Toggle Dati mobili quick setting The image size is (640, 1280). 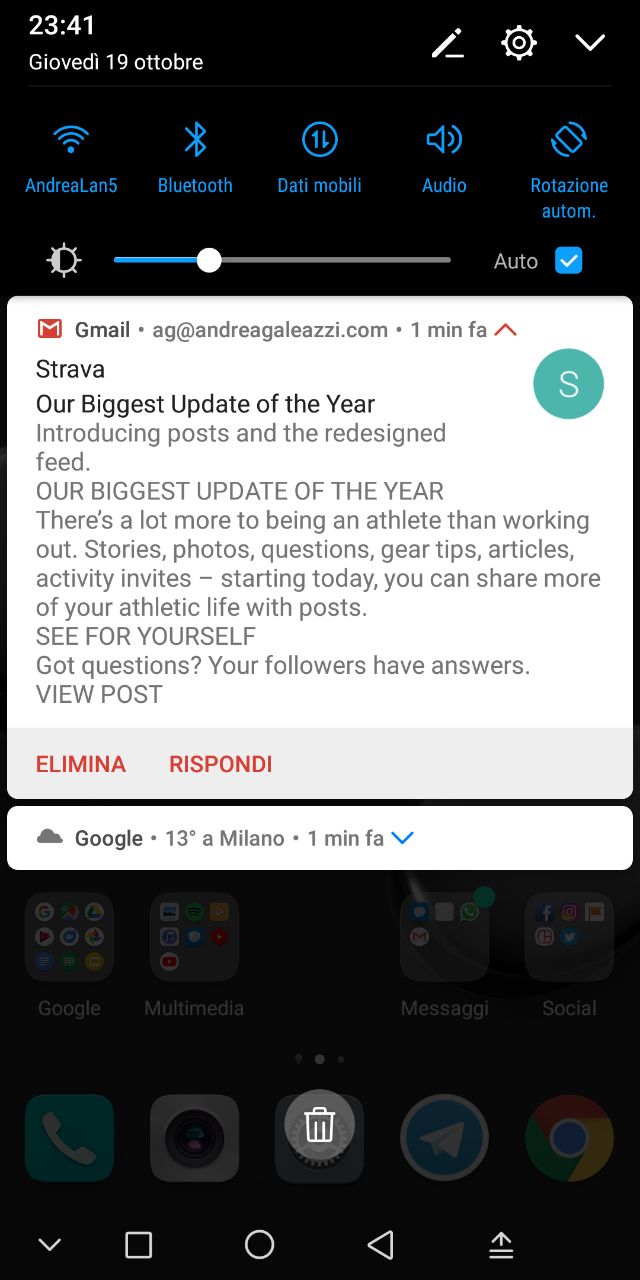pos(320,159)
